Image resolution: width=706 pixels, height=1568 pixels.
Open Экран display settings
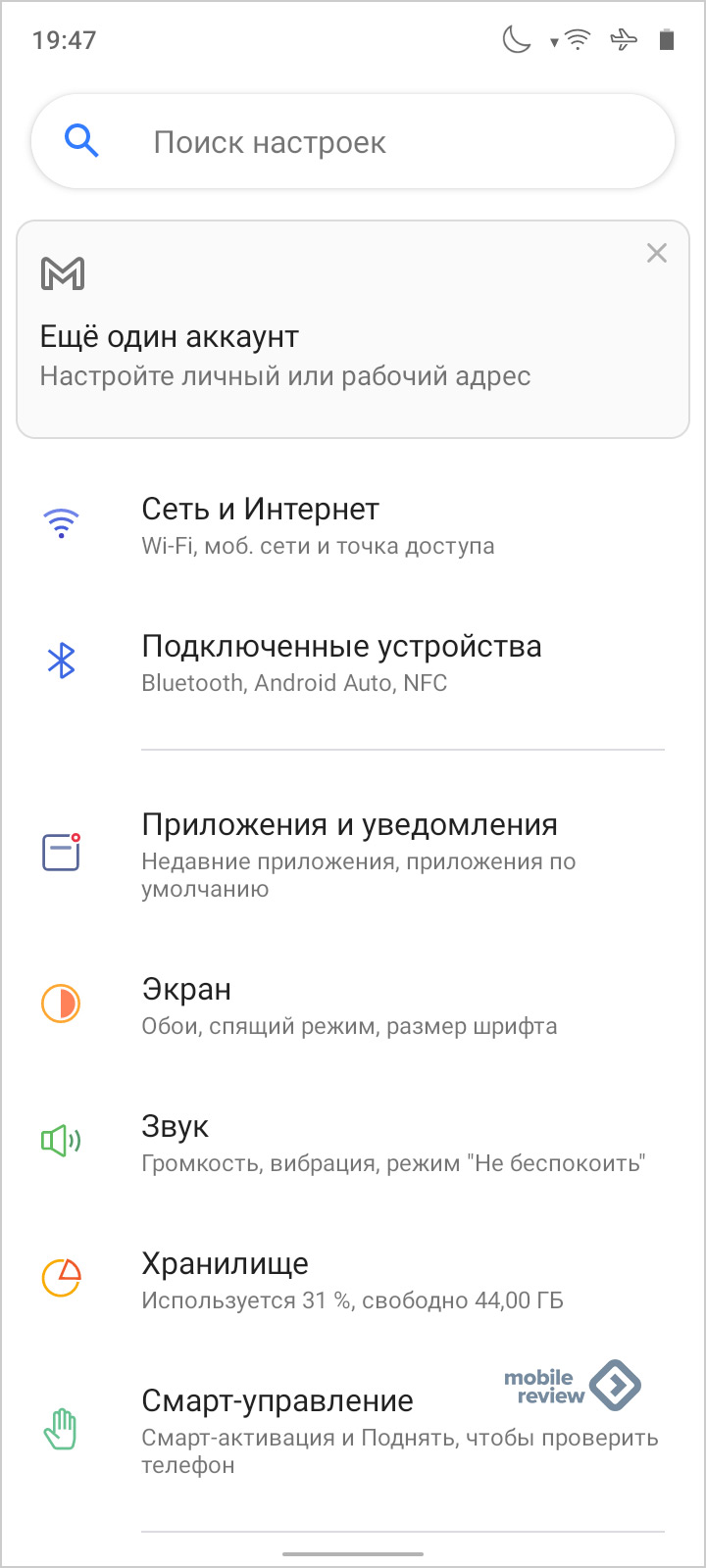click(353, 1006)
